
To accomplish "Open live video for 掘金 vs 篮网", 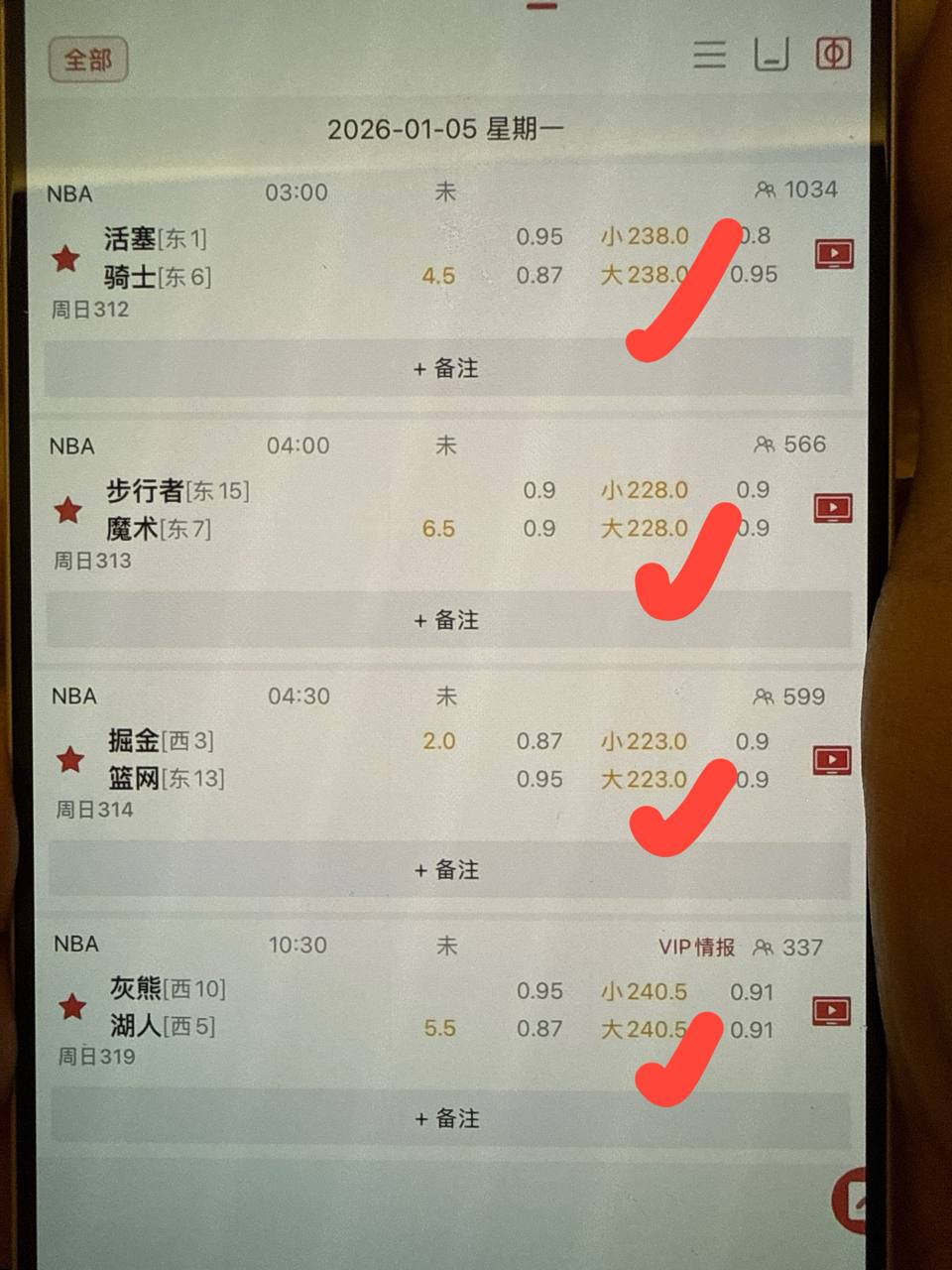I will pyautogui.click(x=832, y=760).
